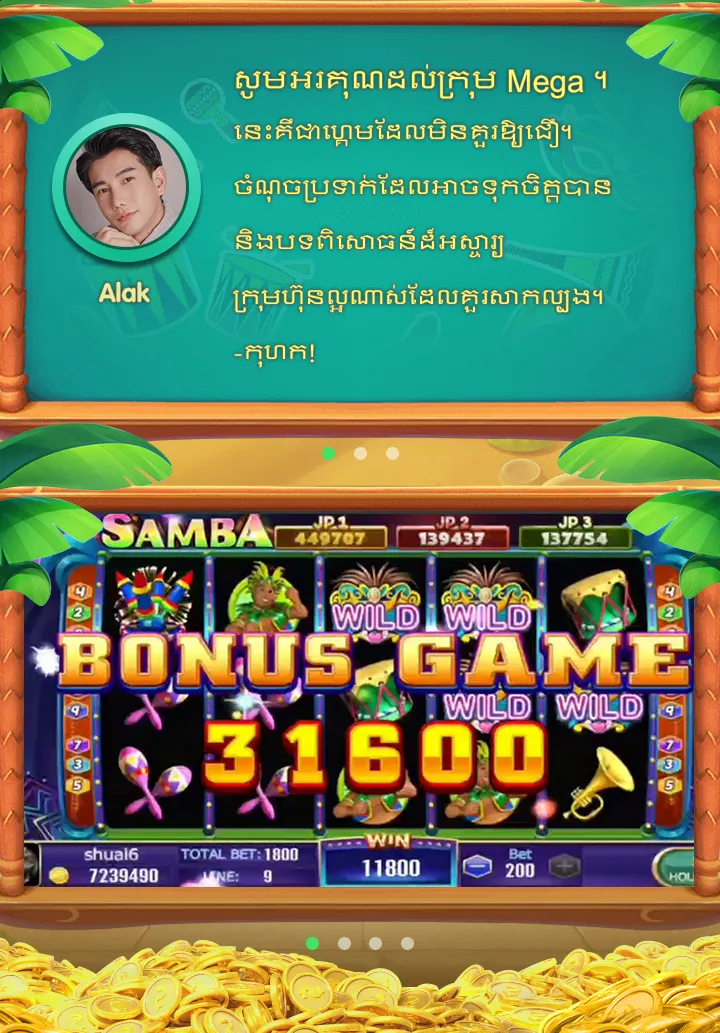720x1033 pixels.
Task: Select the fourth dot under the Samba screenshot
Action: pos(407,943)
